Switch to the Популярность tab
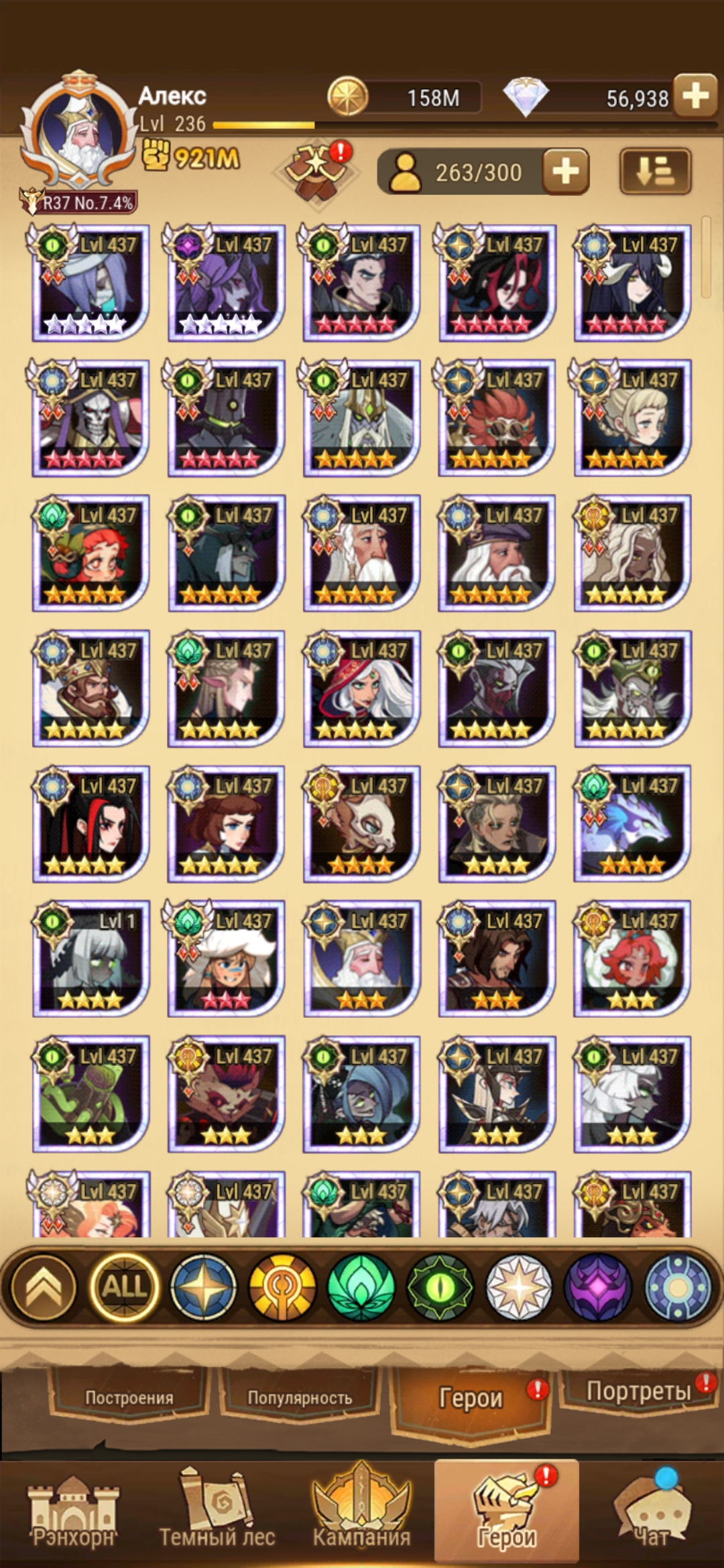724x1568 pixels. click(x=300, y=1398)
